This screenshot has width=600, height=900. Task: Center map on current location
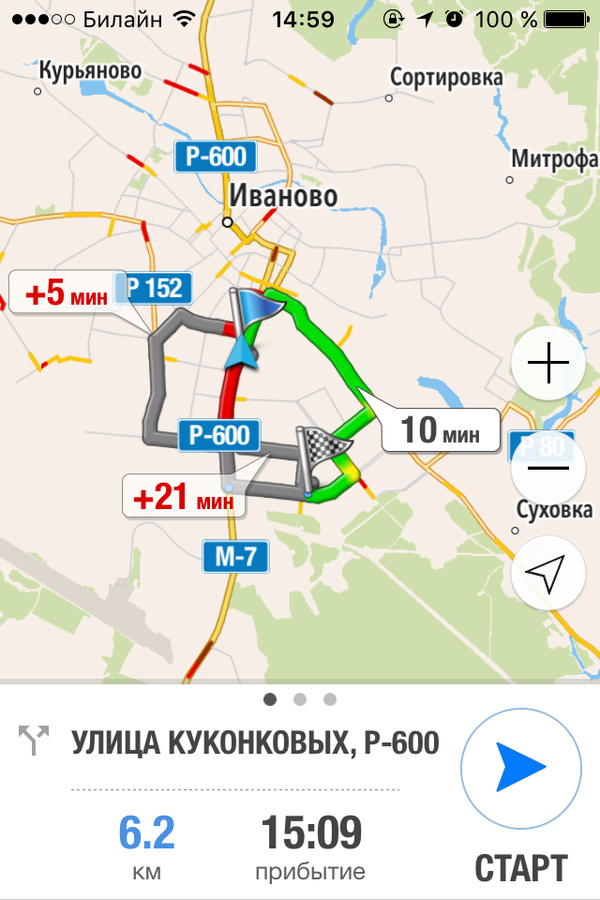(547, 574)
